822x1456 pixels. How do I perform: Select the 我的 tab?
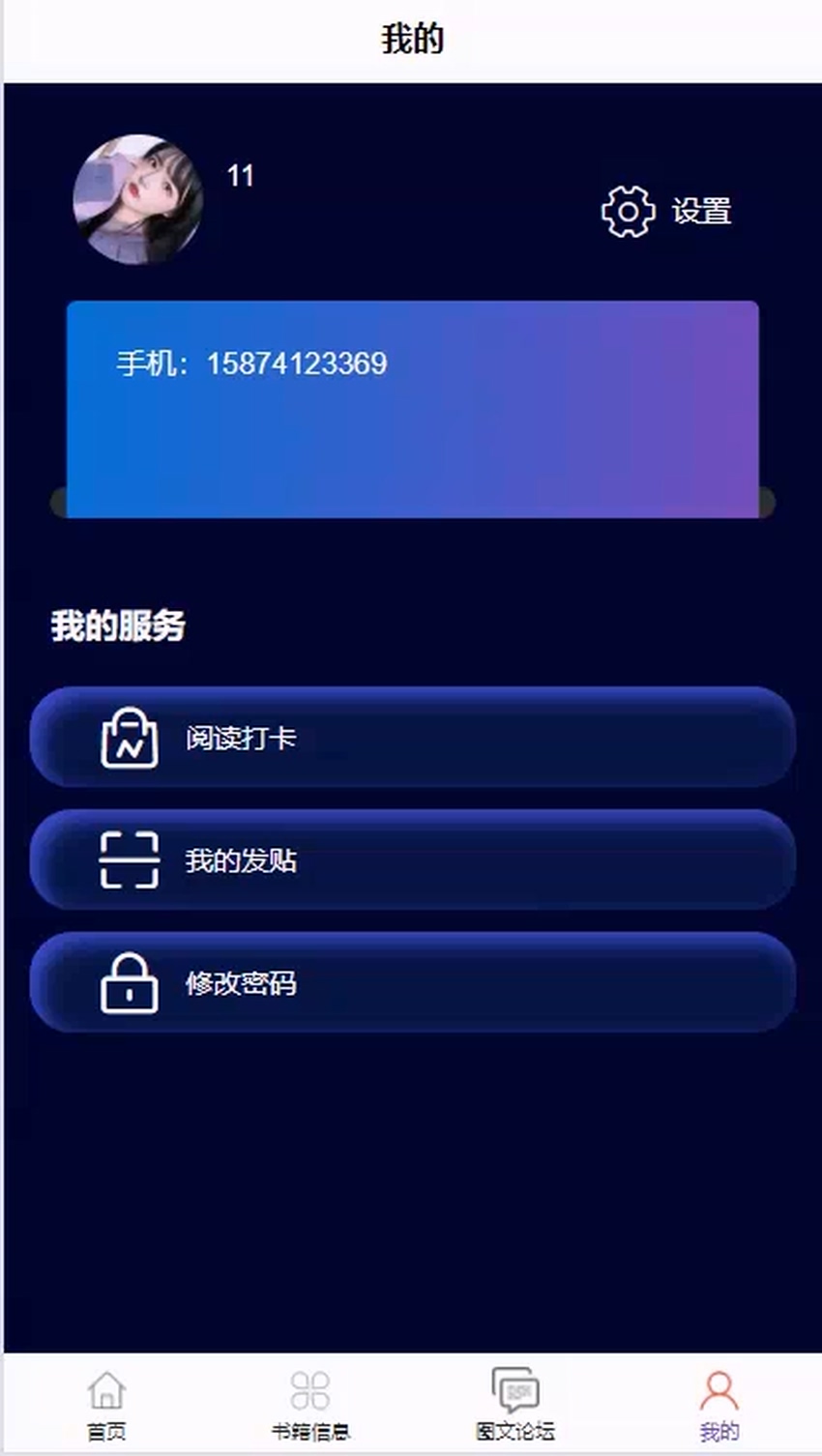tap(719, 1406)
